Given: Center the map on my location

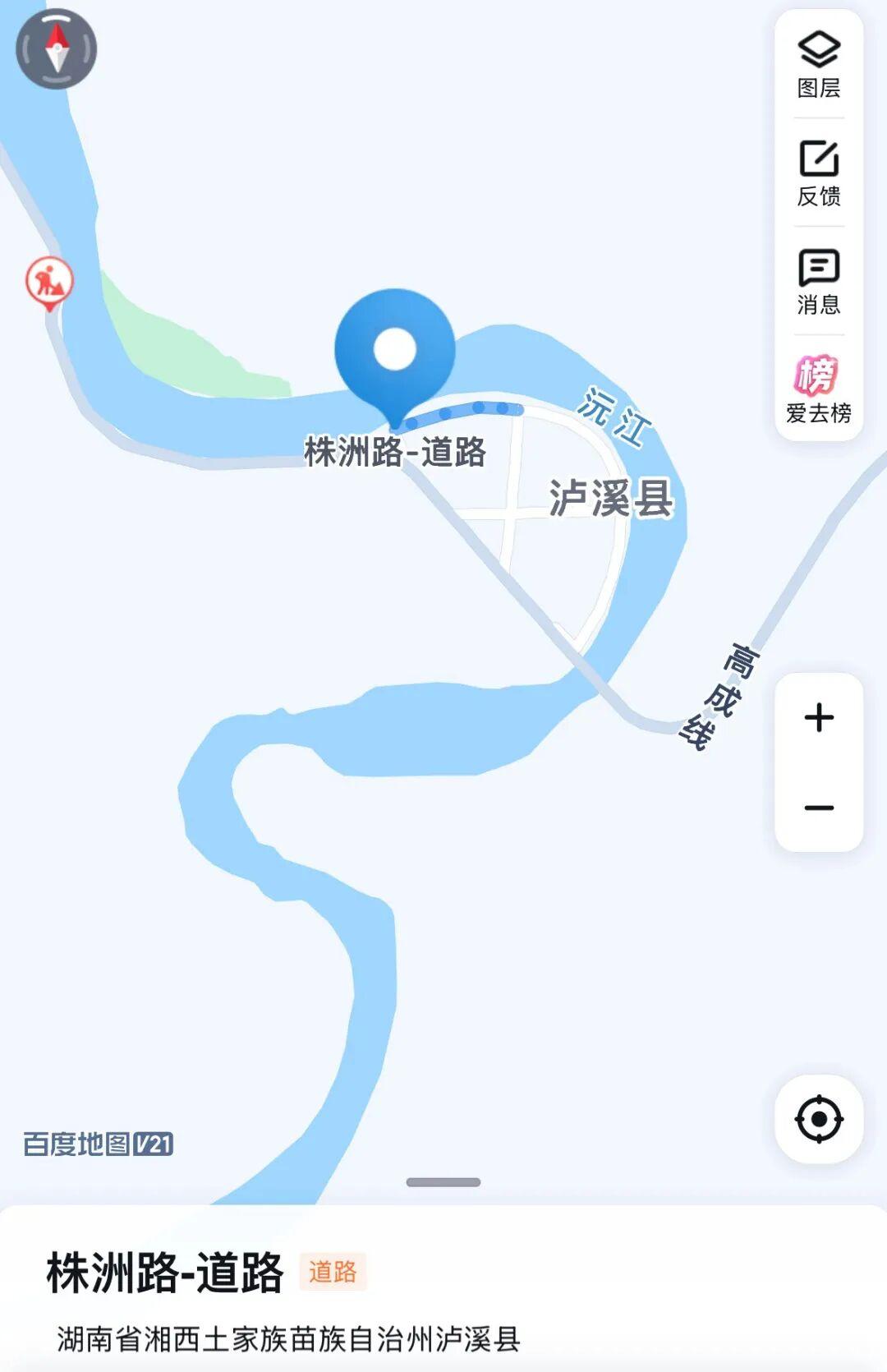Looking at the screenshot, I should pos(819,1119).
